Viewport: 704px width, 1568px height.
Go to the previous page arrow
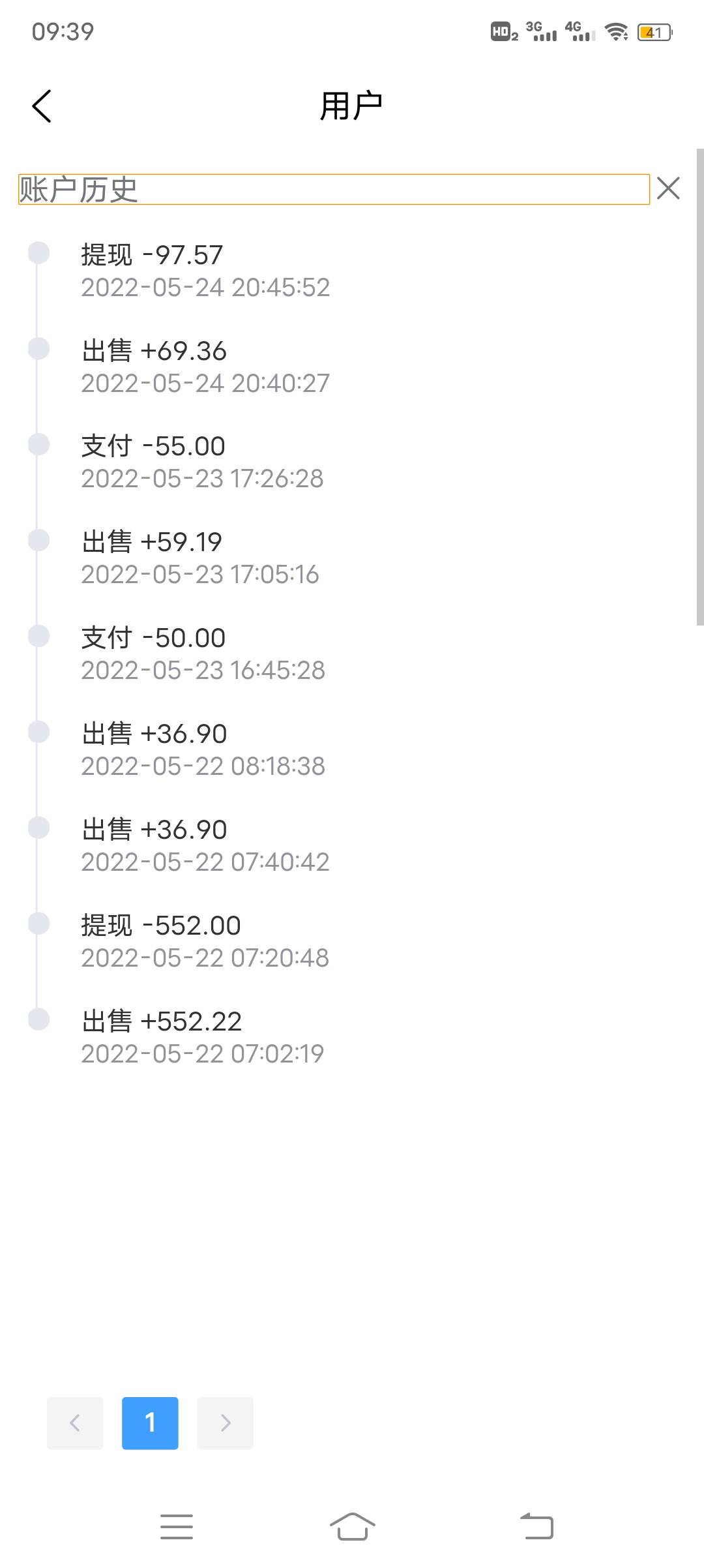(x=75, y=1423)
